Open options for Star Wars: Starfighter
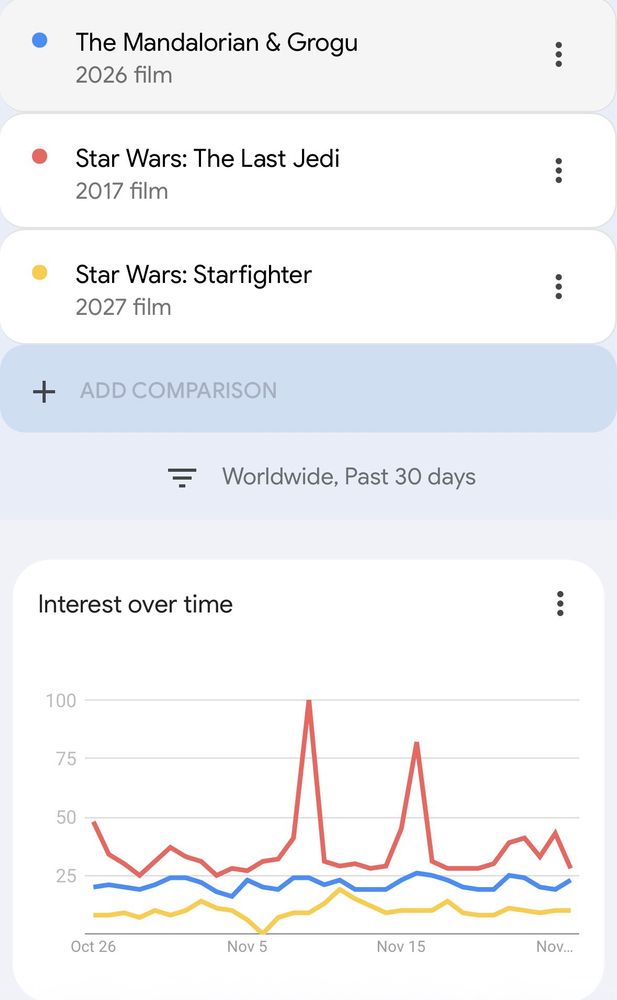The width and height of the screenshot is (617, 1000). click(558, 287)
